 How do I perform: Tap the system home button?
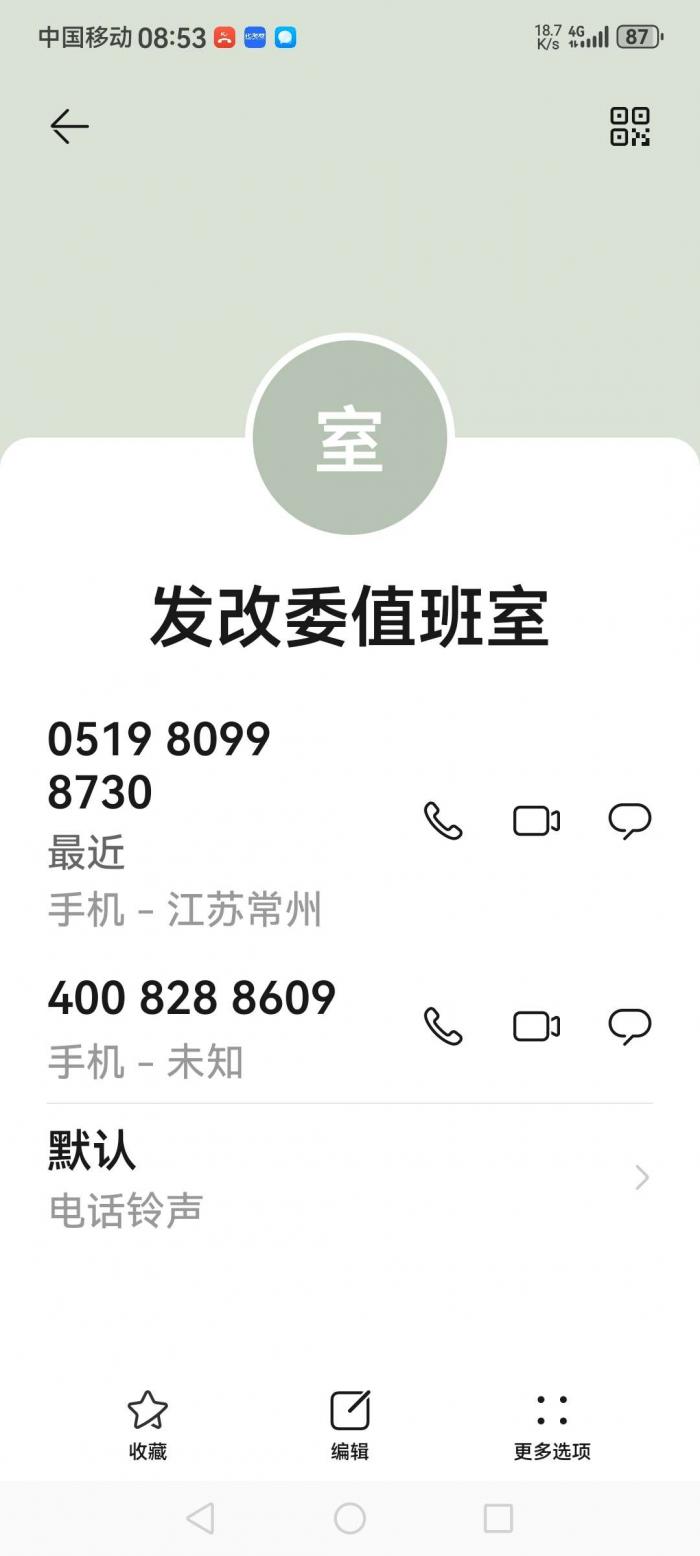(350, 1518)
